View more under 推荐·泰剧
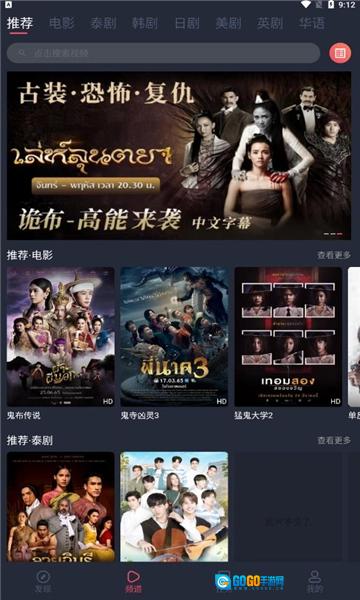This screenshot has height=600, width=360. point(334,440)
